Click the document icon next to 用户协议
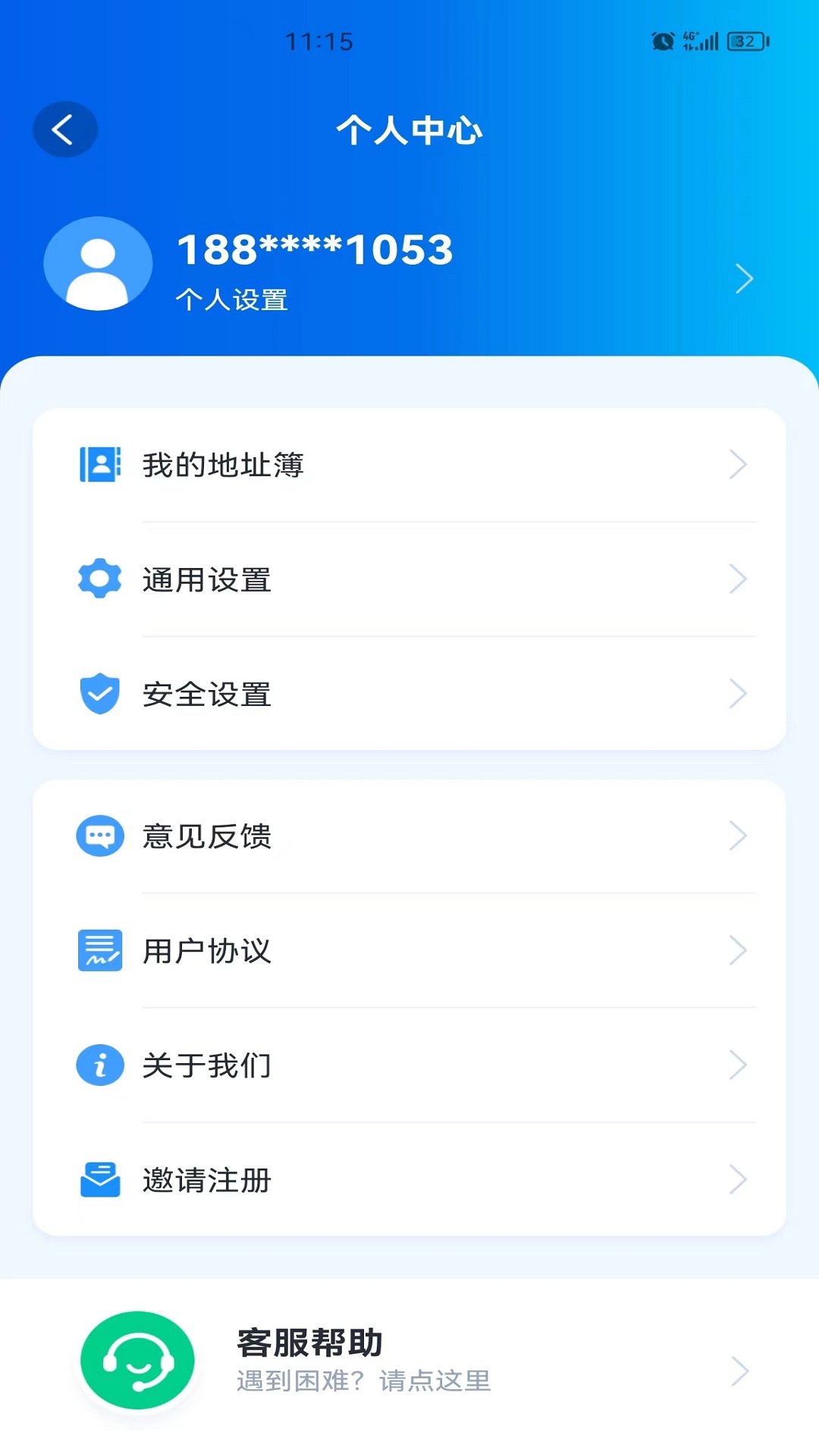The image size is (819, 1456). coord(99,950)
